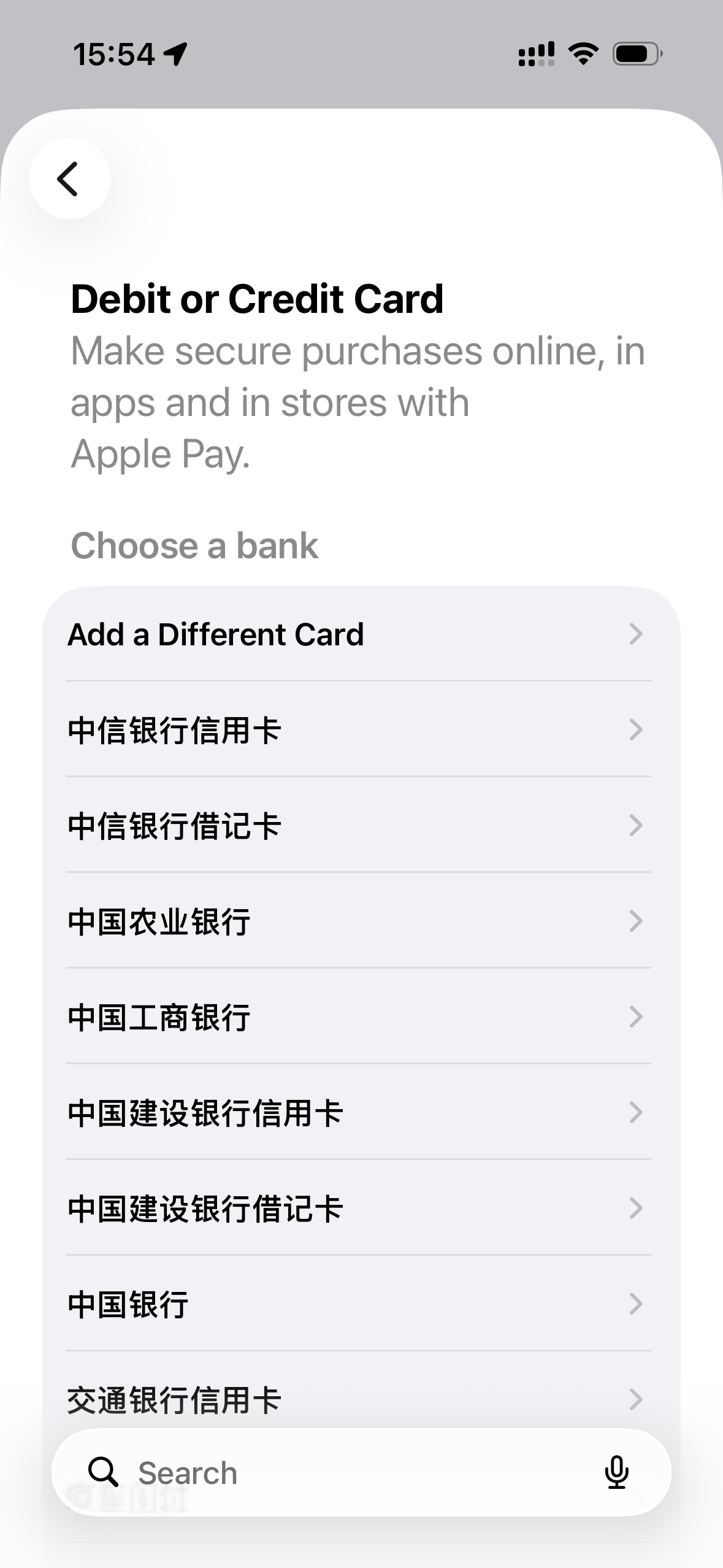
Task: Select 中国农业银行
Action: [361, 921]
